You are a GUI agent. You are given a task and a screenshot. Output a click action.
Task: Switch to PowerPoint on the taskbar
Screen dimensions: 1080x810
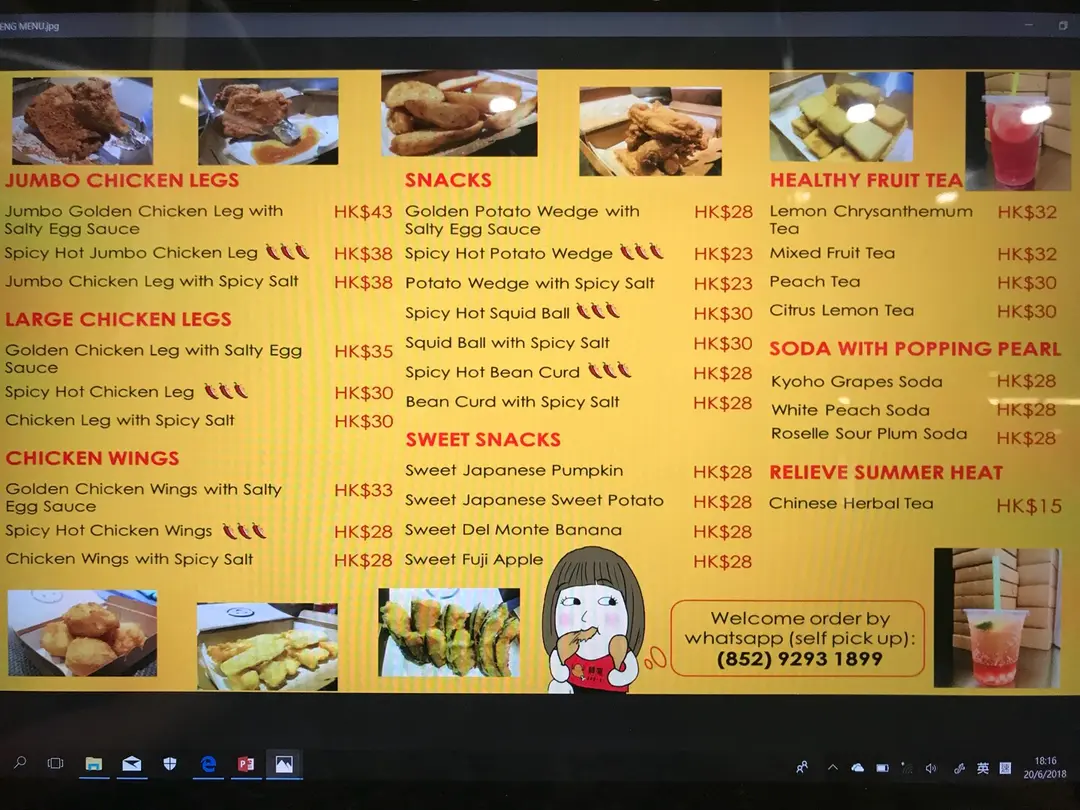(246, 764)
